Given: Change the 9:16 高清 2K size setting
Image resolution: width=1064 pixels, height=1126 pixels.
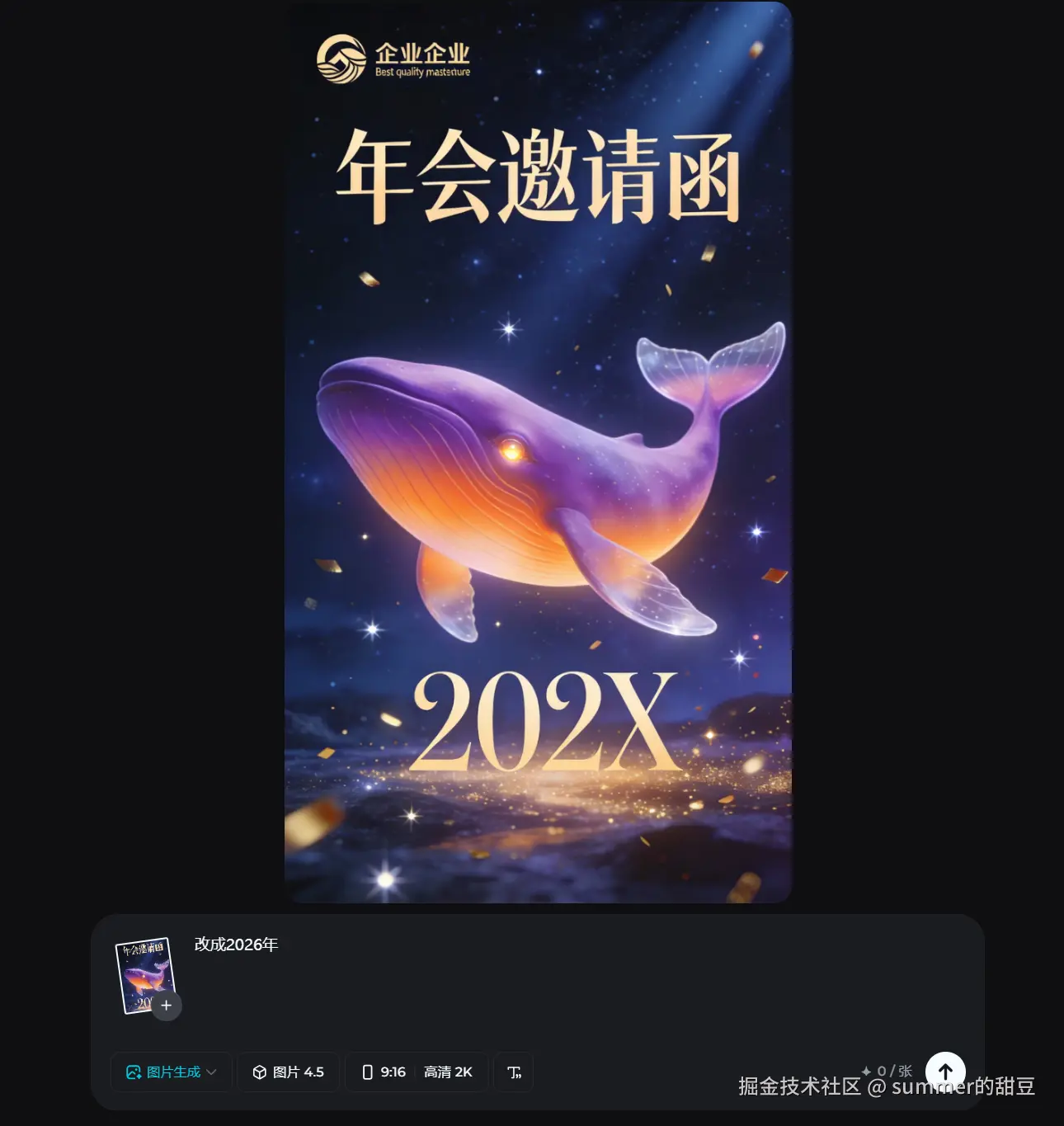Looking at the screenshot, I should [x=417, y=1072].
